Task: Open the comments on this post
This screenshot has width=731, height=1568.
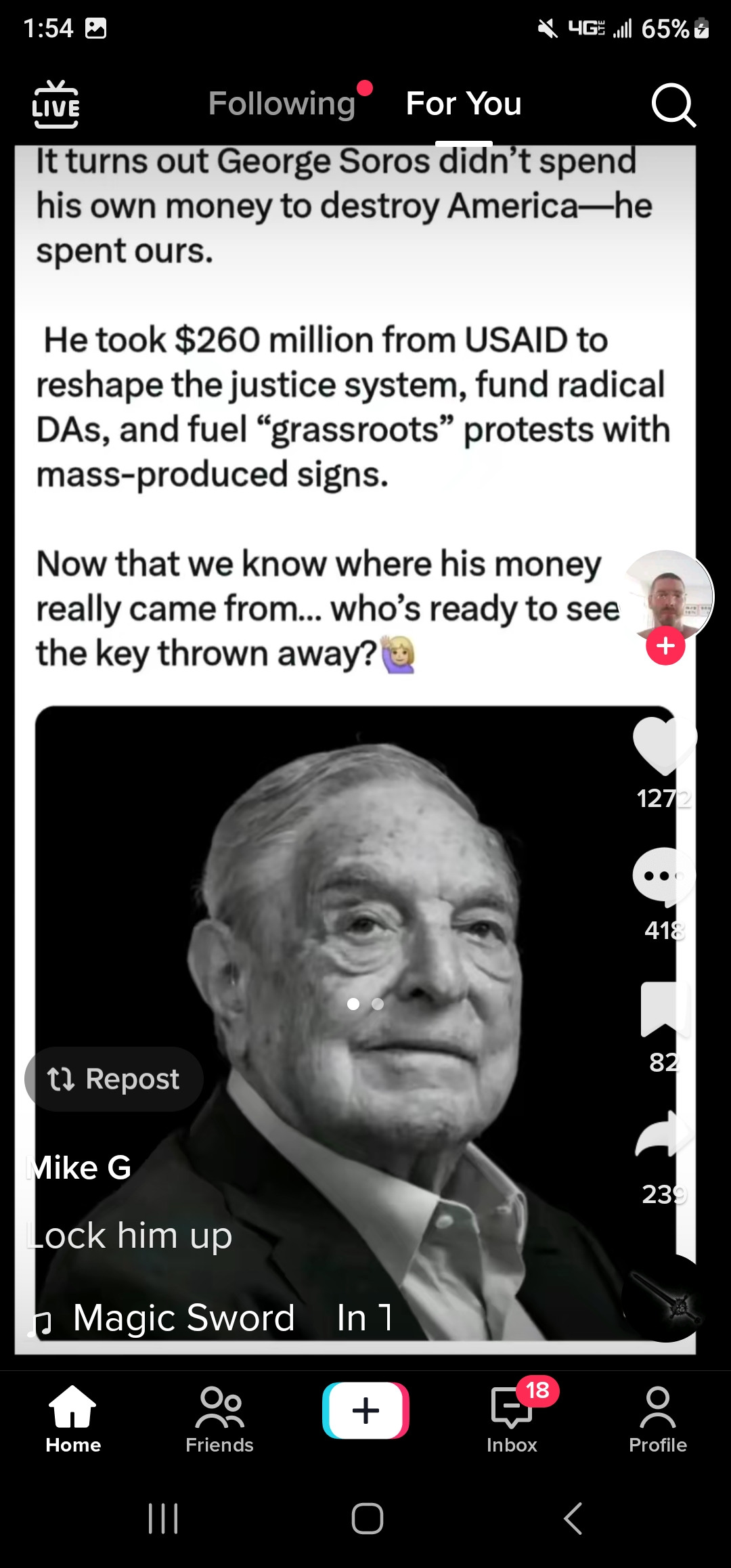Action: click(x=664, y=877)
